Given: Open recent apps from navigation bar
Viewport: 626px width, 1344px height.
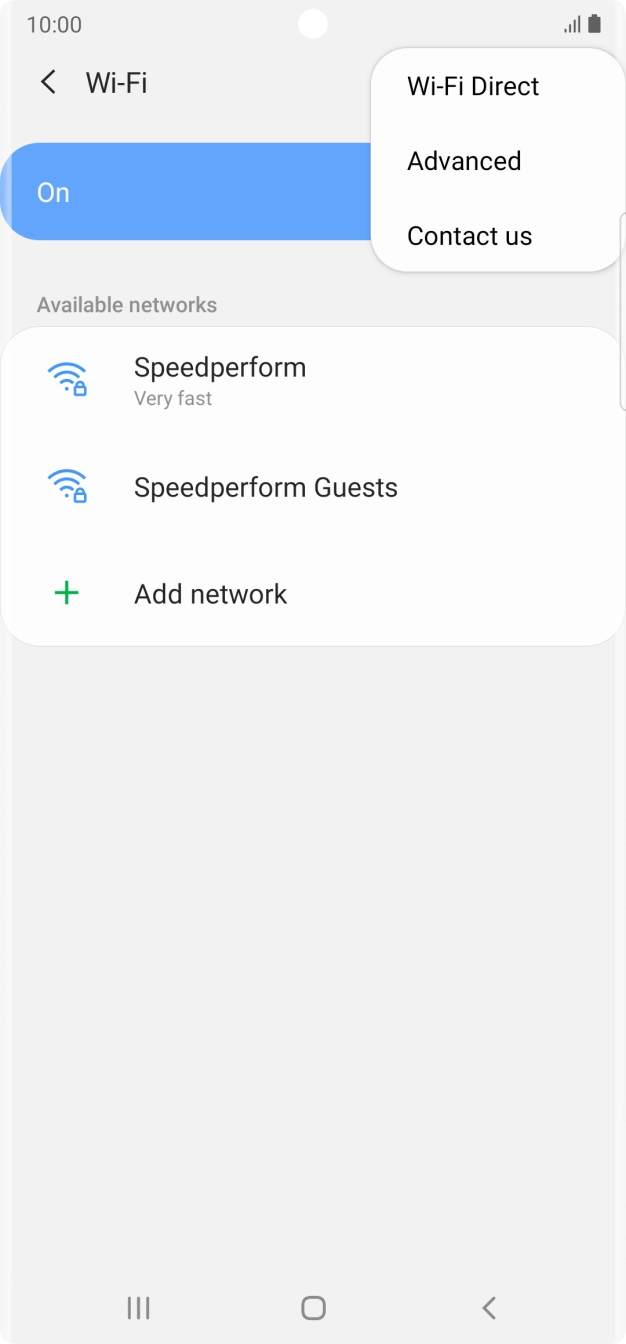Looking at the screenshot, I should [138, 1307].
